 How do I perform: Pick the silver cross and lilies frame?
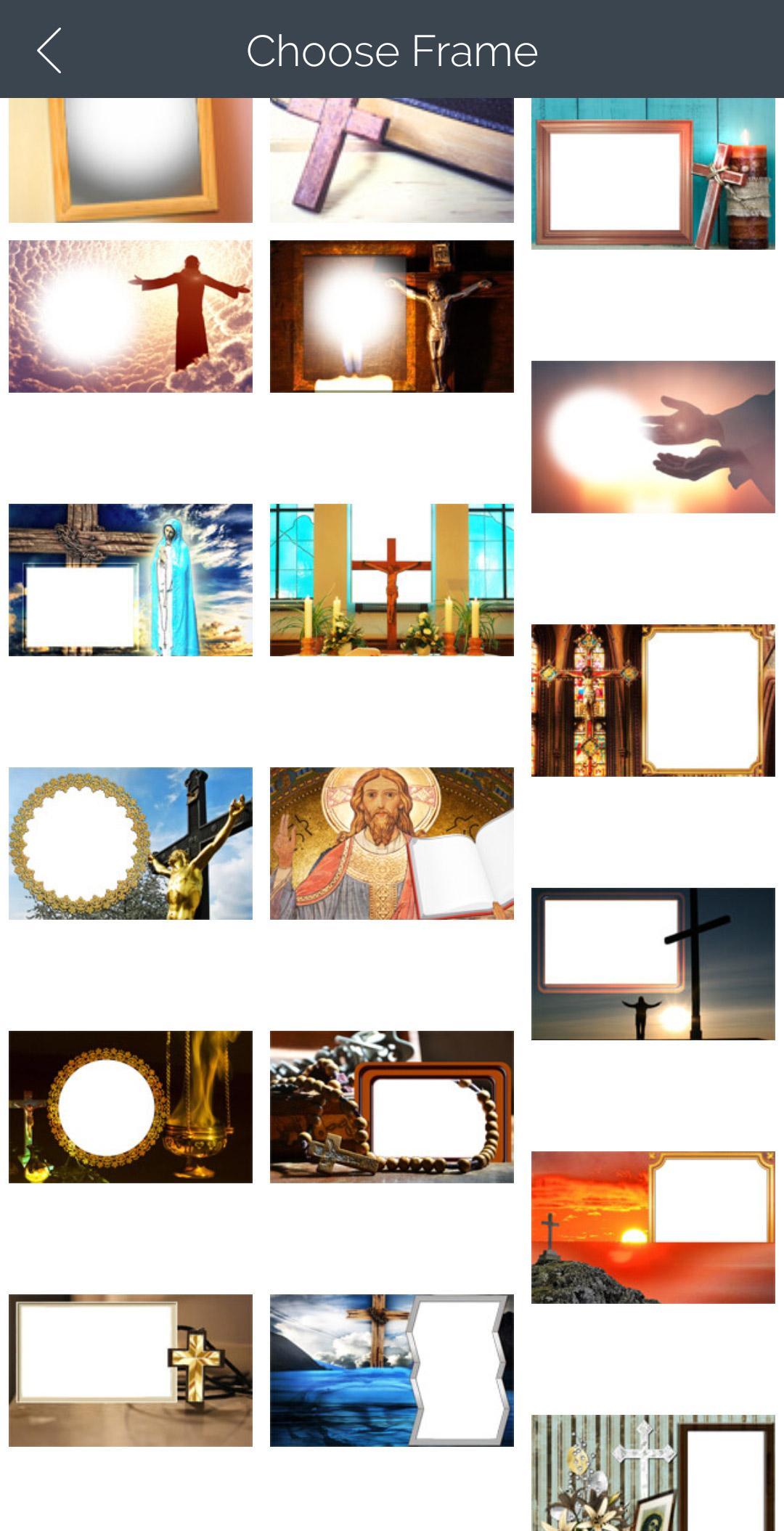[x=653, y=1474]
